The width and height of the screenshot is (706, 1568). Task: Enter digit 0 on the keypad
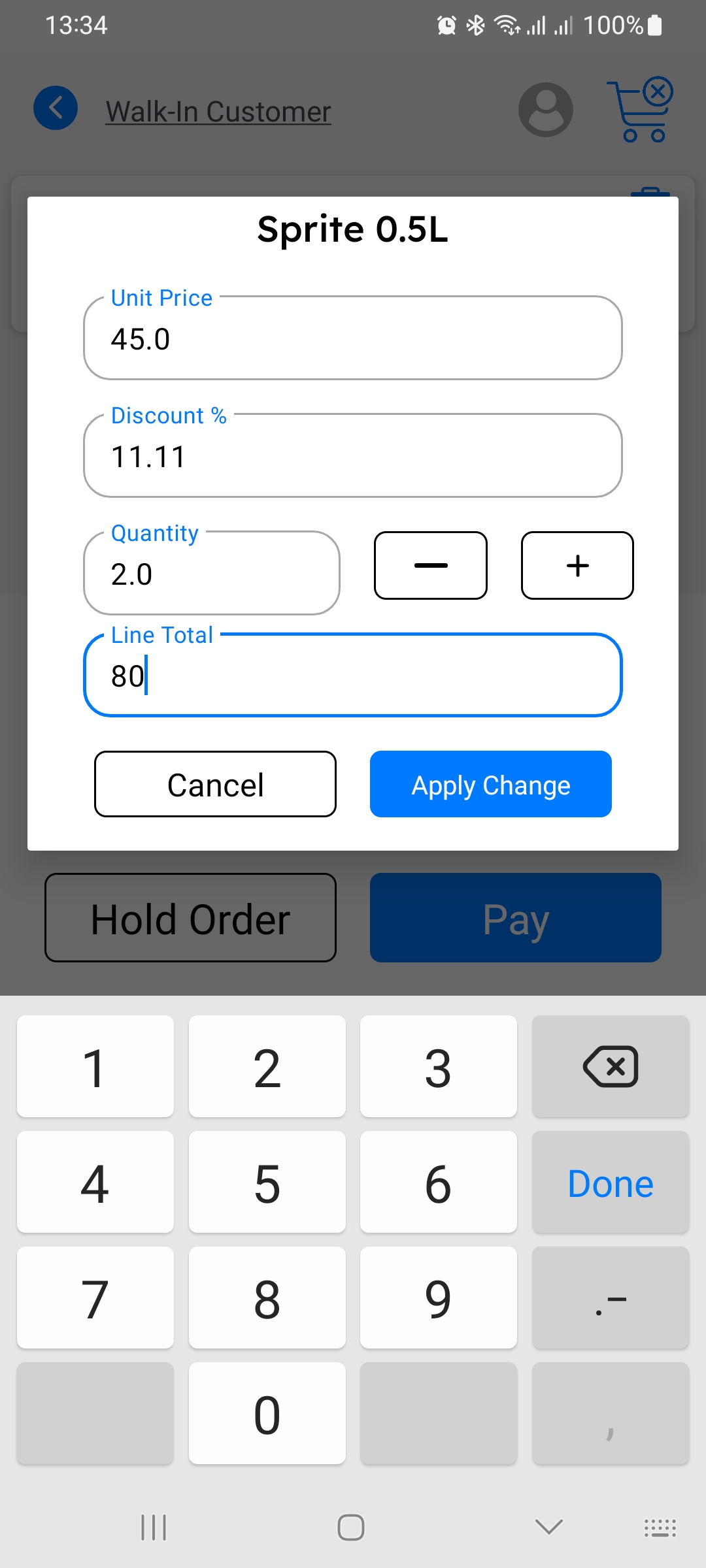tap(267, 1414)
